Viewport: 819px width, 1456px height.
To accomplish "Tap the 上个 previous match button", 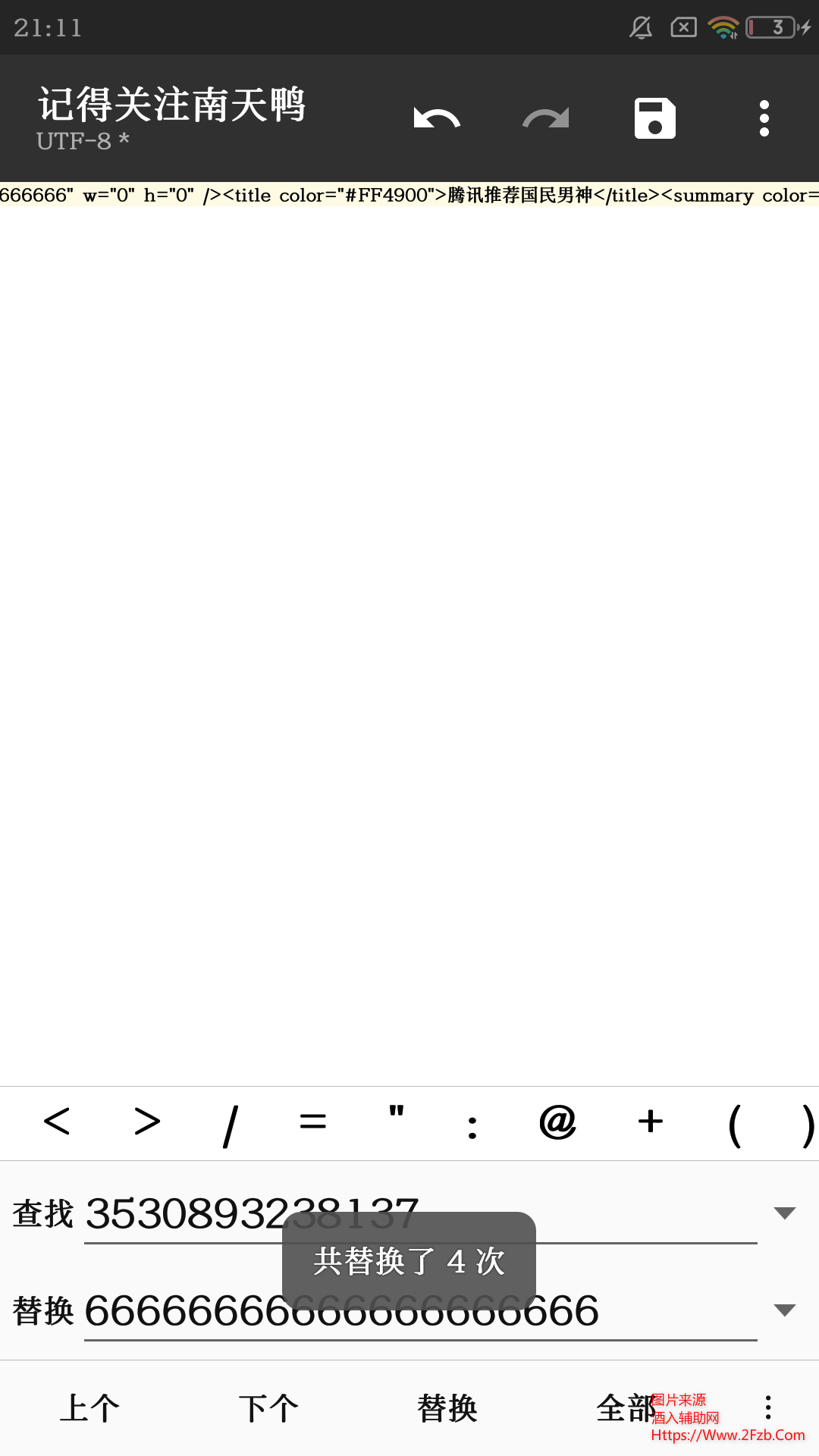I will coord(89,1408).
